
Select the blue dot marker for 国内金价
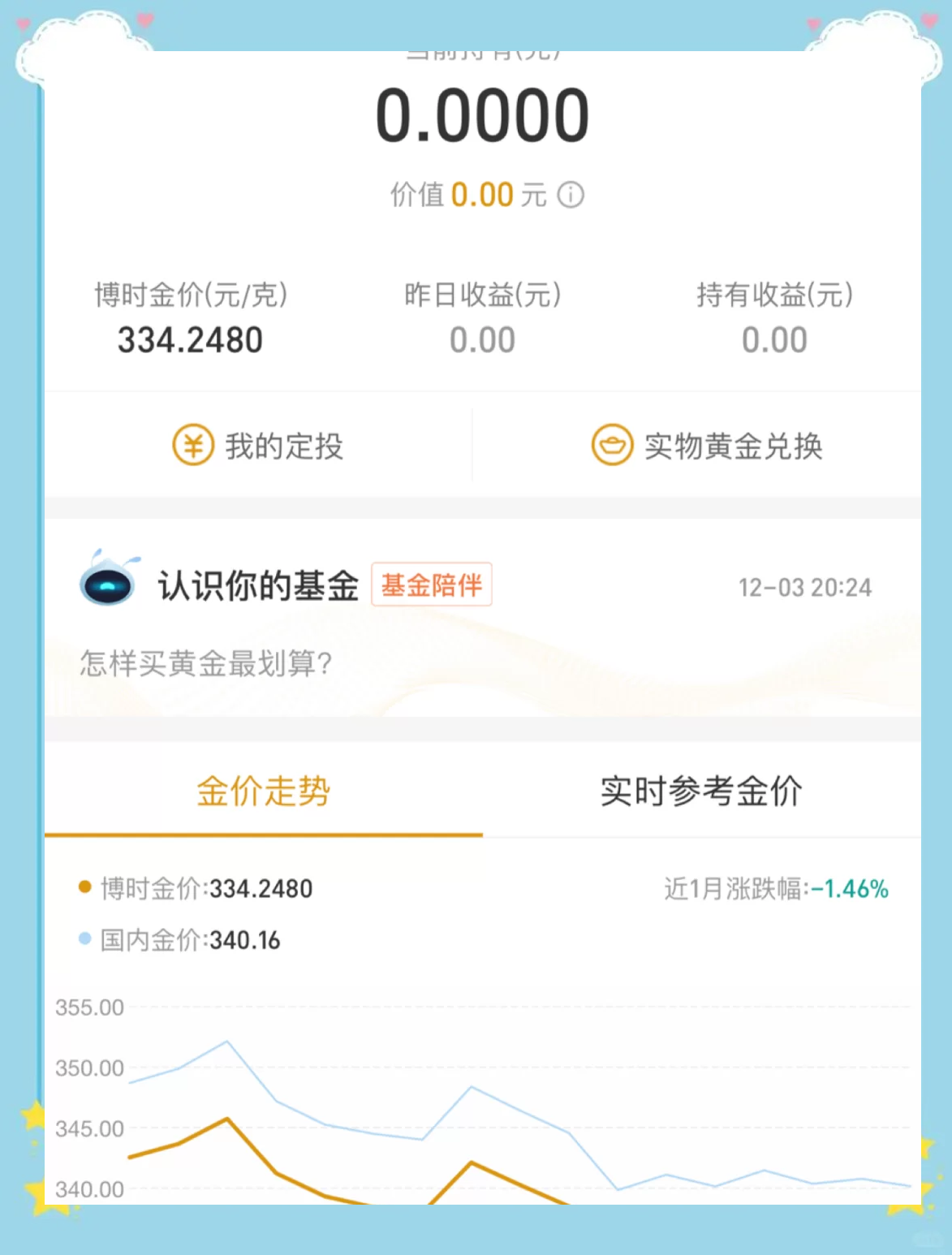point(83,940)
